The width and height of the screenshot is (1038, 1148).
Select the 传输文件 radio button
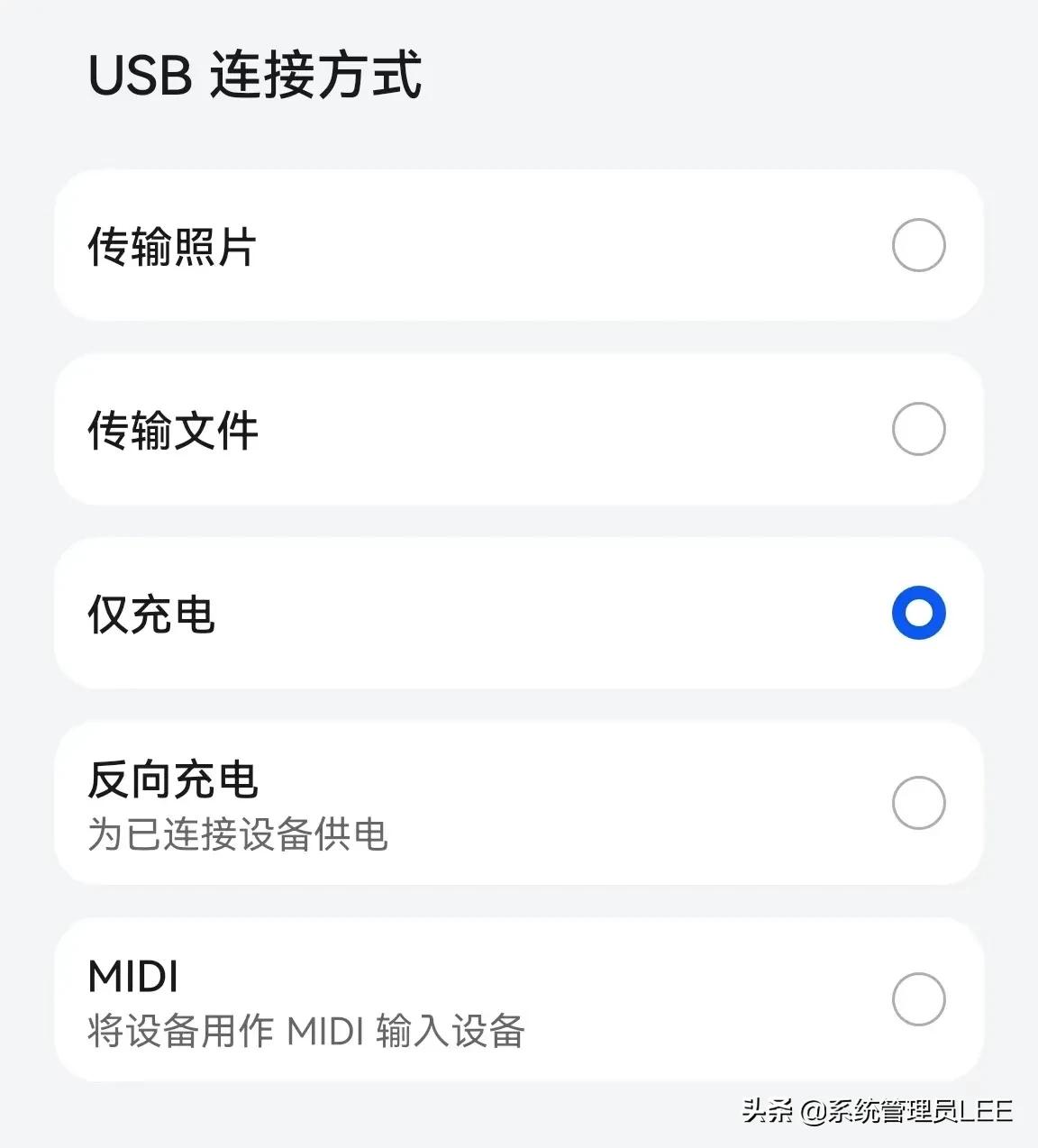coord(918,430)
